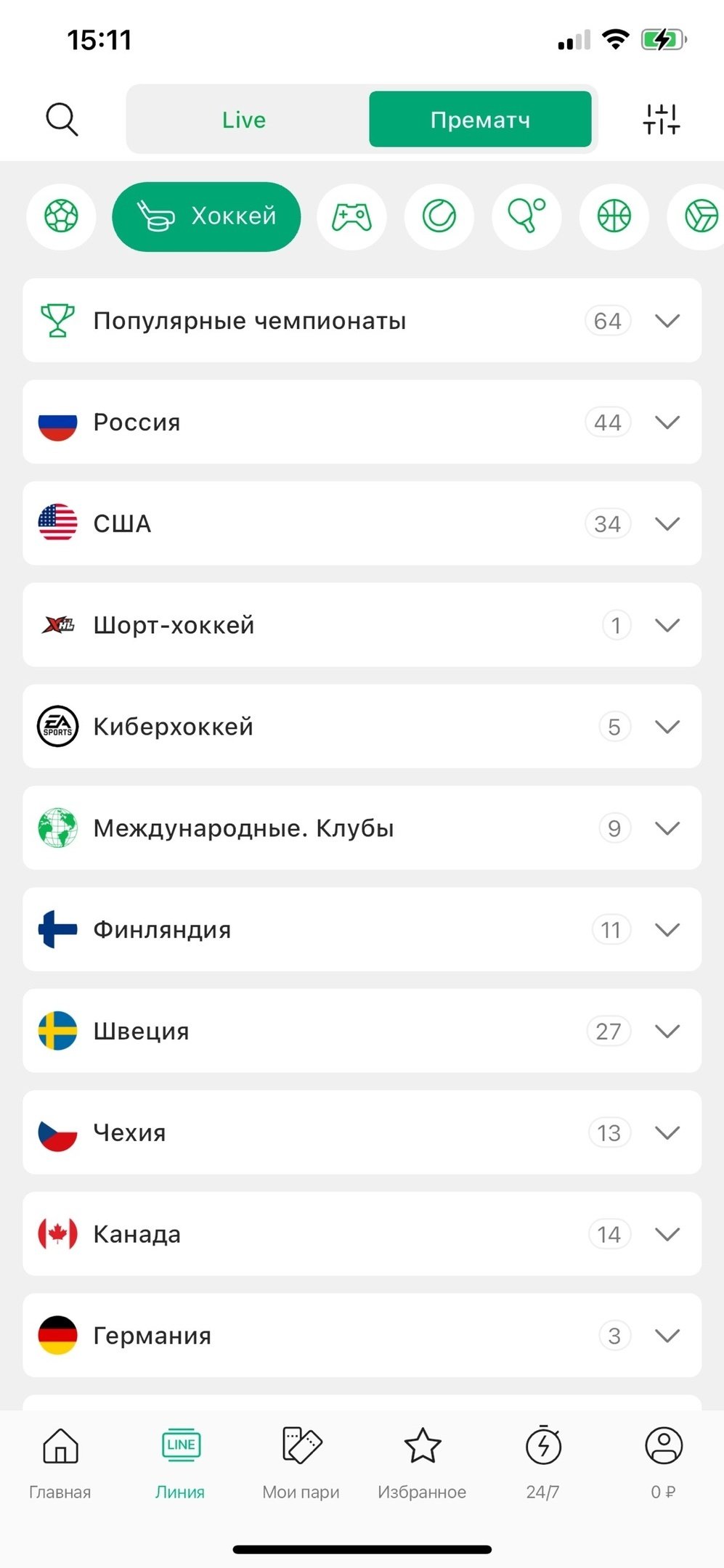The height and width of the screenshot is (1568, 724).
Task: Expand the Россия hockey leagues
Action: click(362, 422)
